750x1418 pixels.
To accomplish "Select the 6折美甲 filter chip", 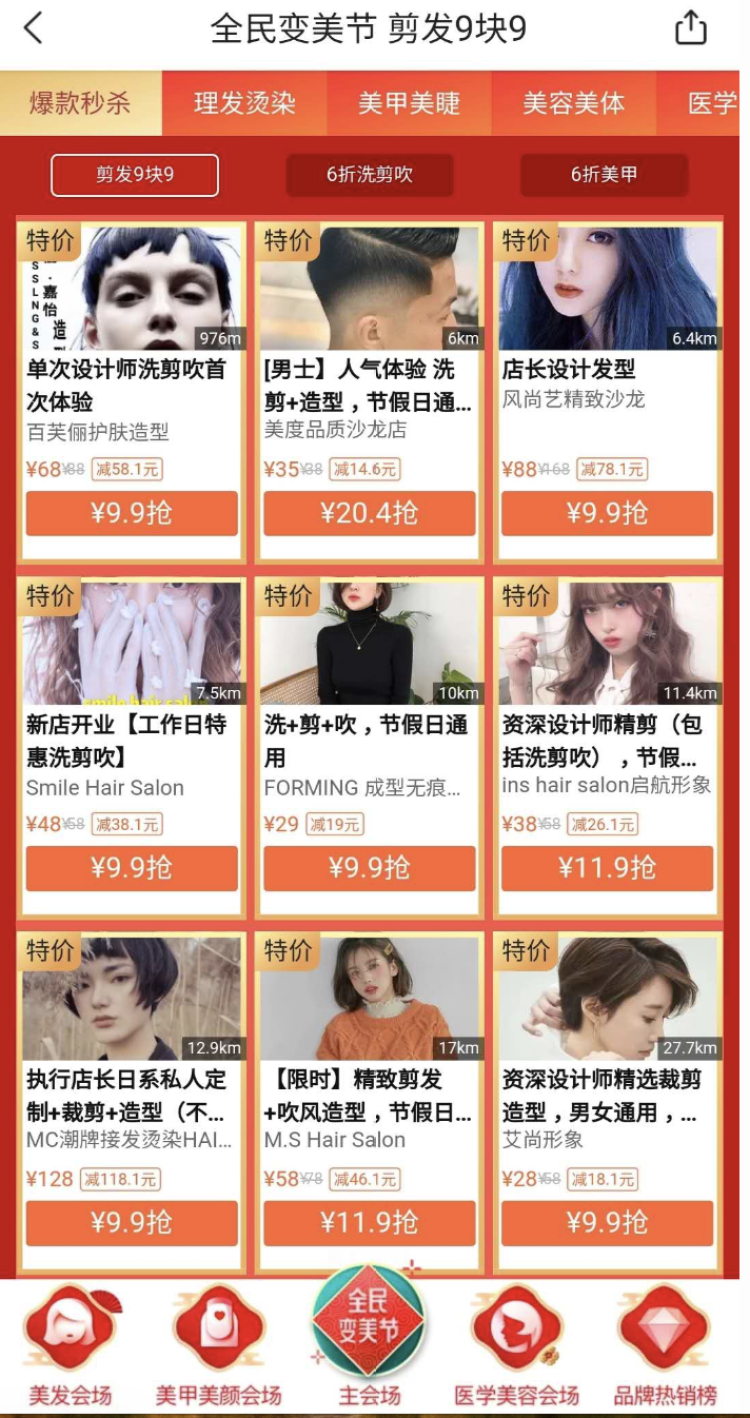I will (x=603, y=175).
